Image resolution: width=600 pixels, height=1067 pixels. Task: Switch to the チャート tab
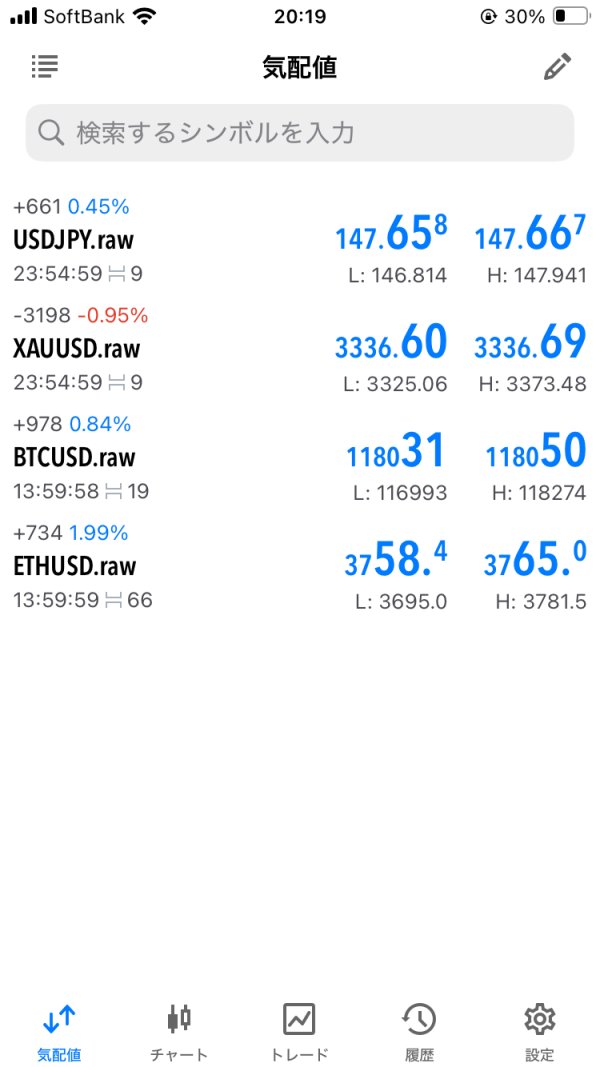[179, 1032]
